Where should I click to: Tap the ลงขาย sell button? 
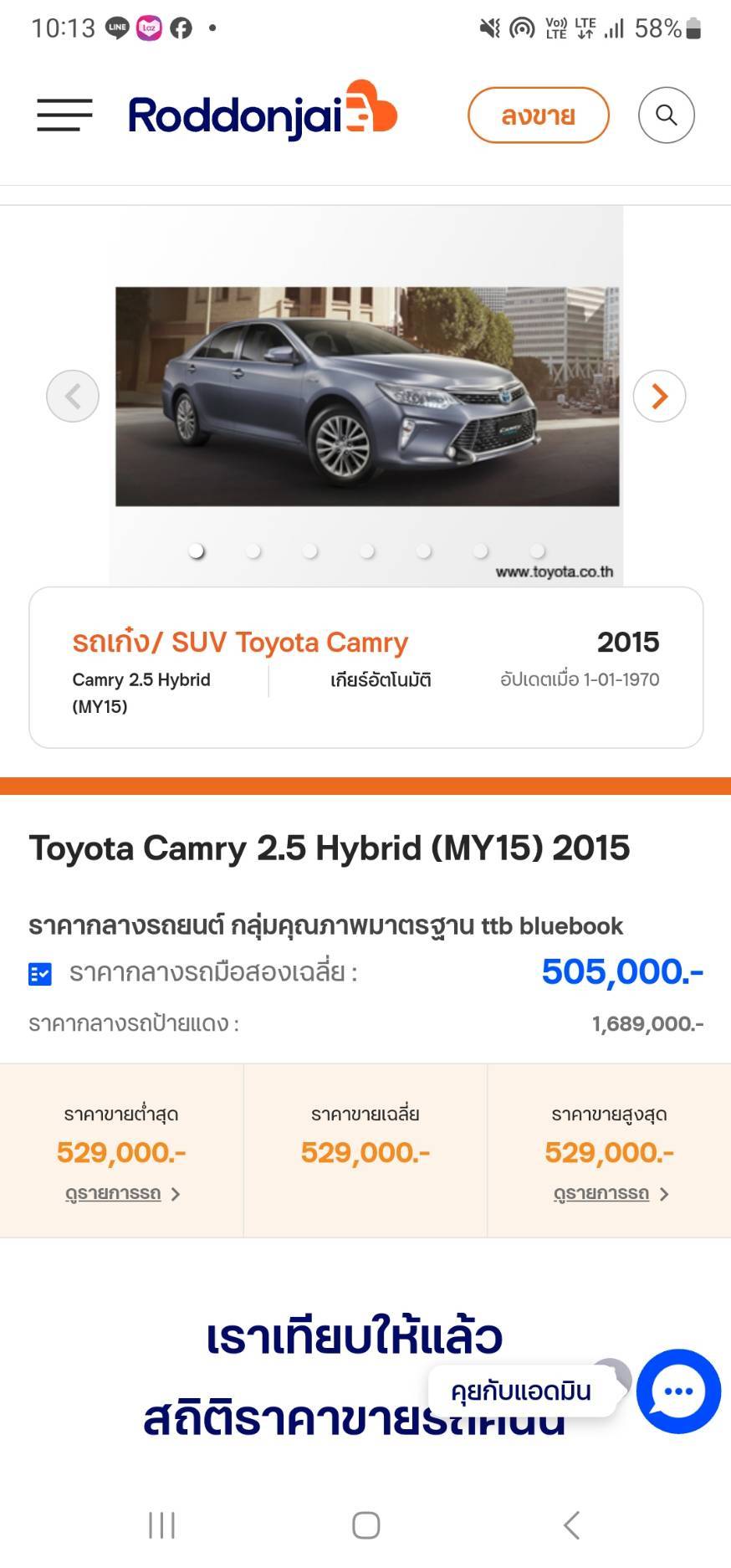[x=538, y=115]
